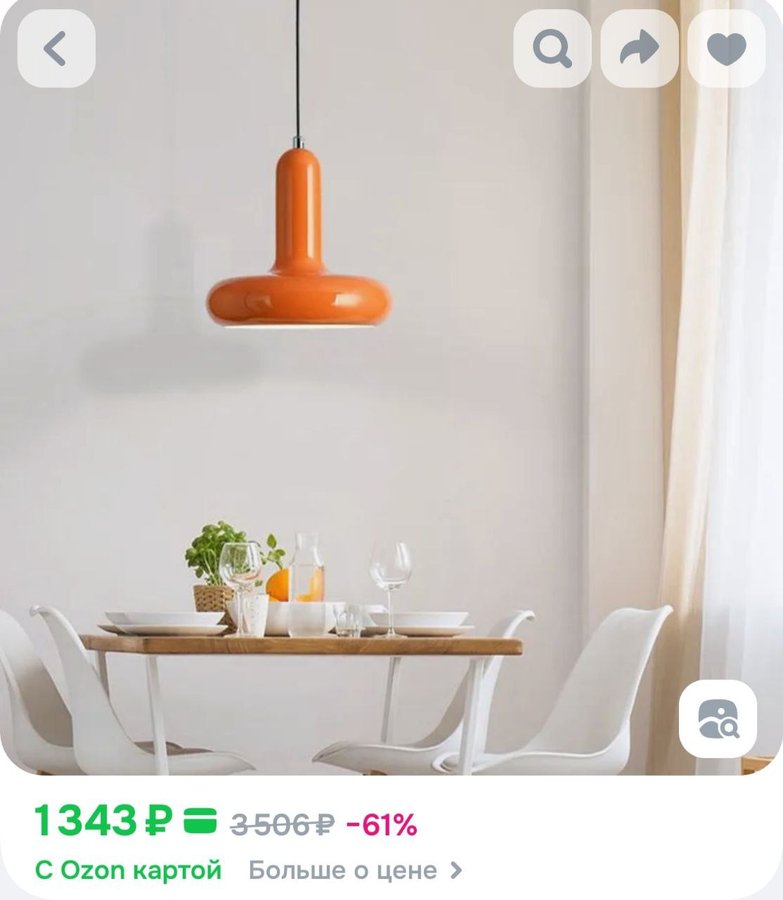
Task: Find similar items by photo
Action: (717, 718)
